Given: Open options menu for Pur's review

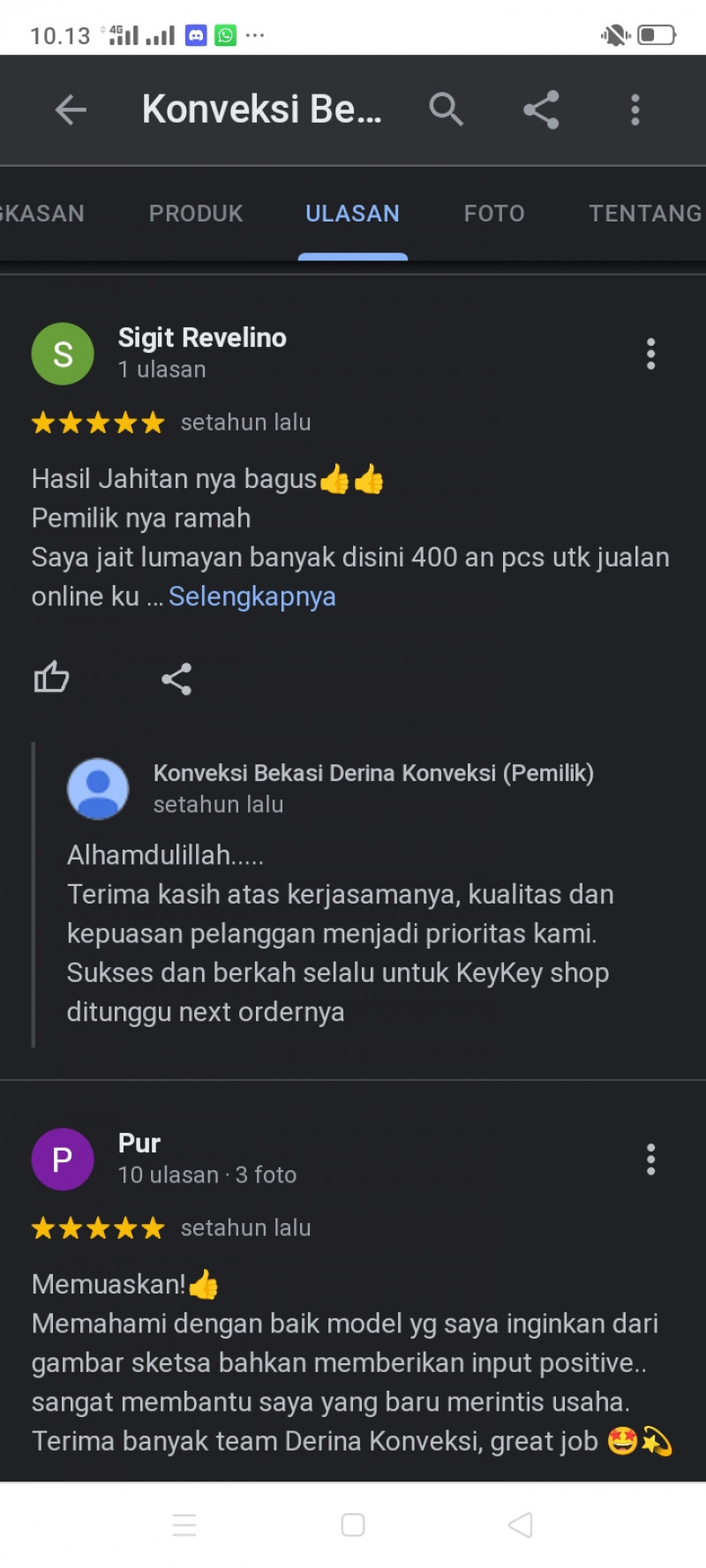Looking at the screenshot, I should 650,1159.
